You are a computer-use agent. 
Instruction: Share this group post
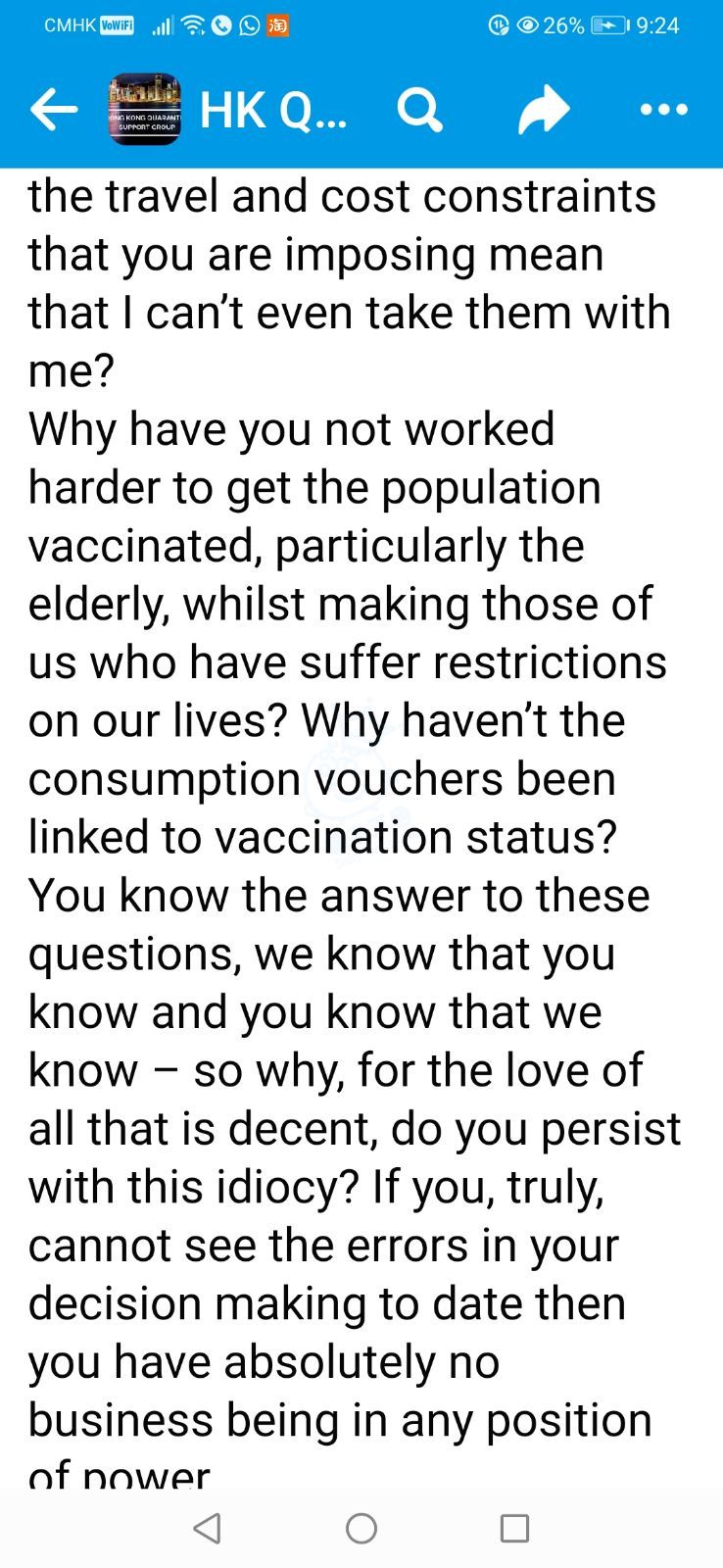(544, 110)
